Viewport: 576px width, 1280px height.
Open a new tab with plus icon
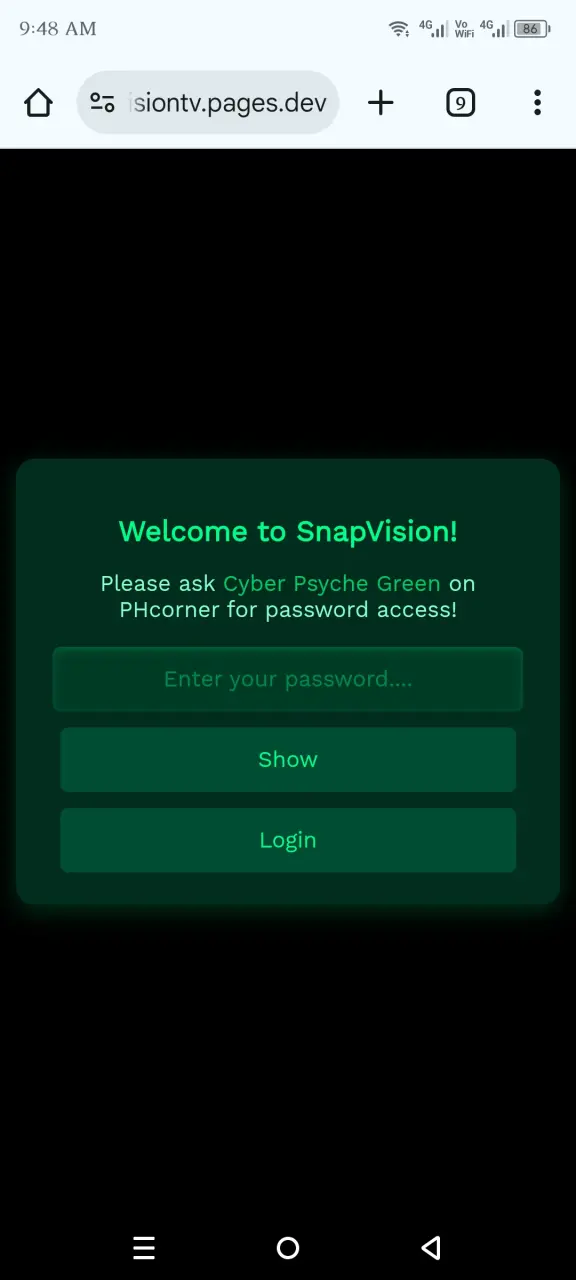click(x=381, y=102)
